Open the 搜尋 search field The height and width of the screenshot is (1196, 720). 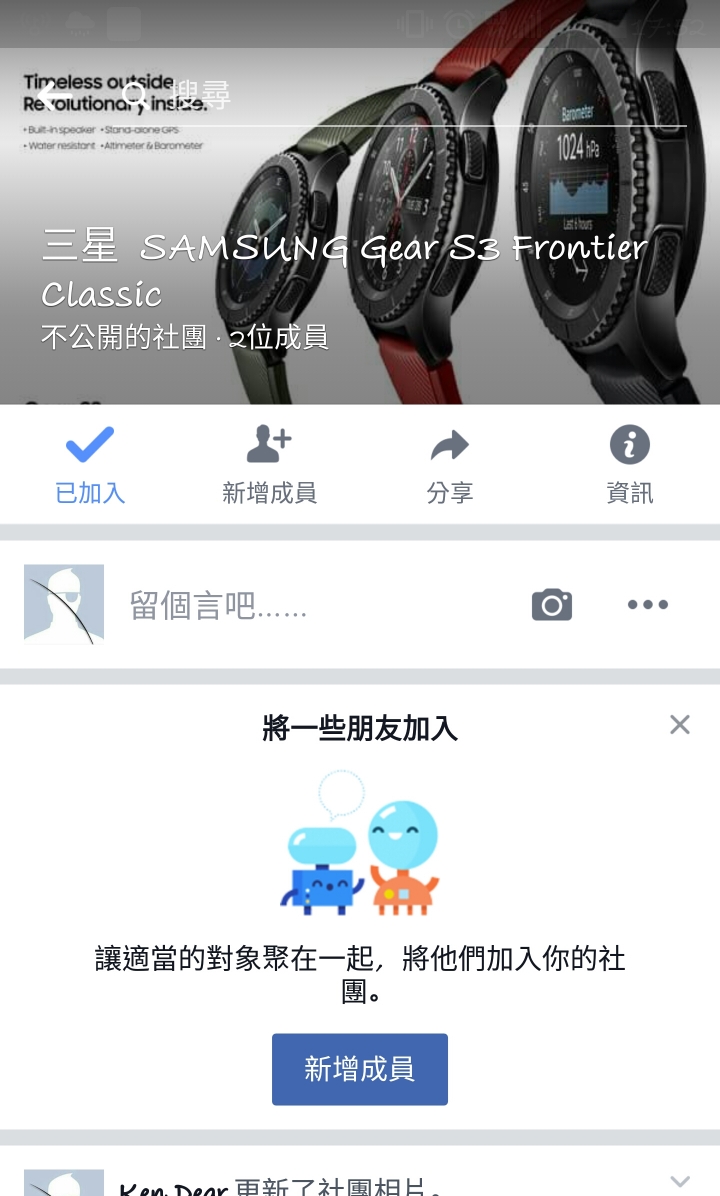point(400,96)
